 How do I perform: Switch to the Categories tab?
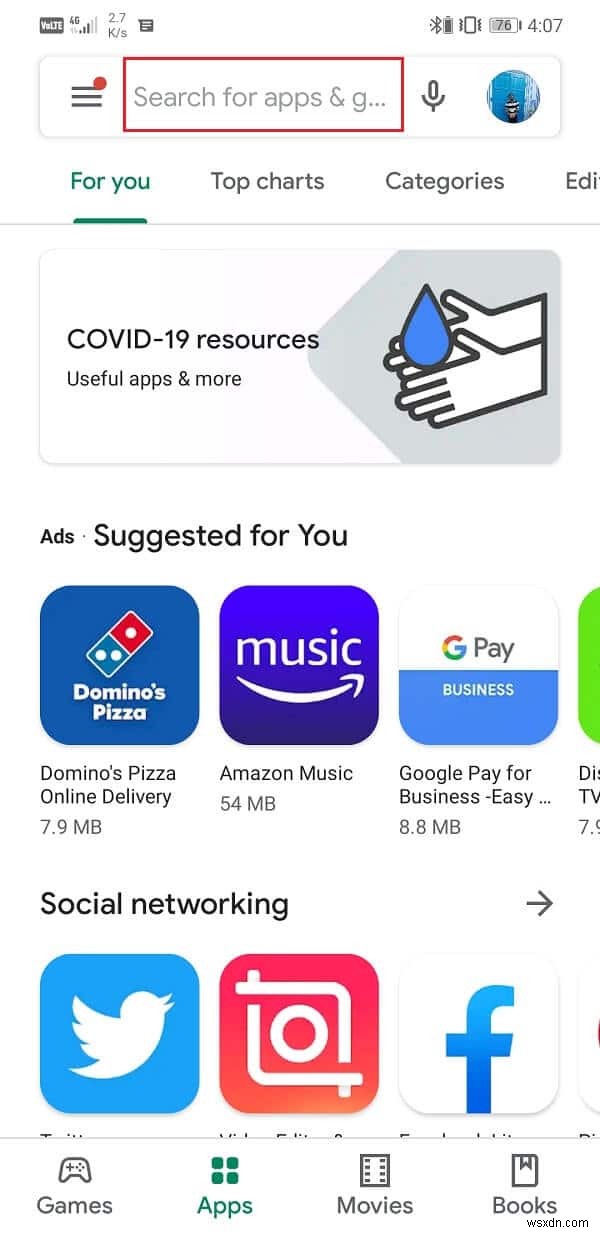(444, 181)
